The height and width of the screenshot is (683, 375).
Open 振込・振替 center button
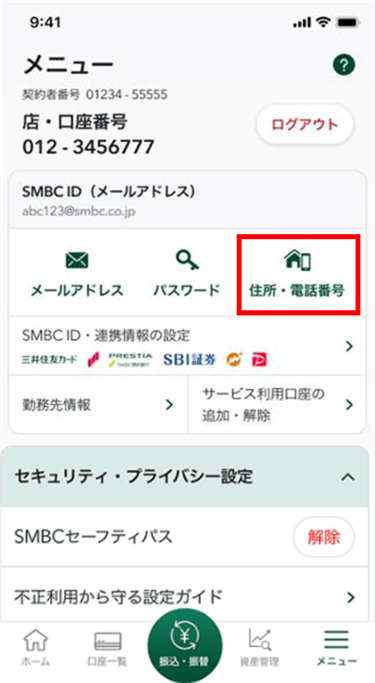pos(185,646)
